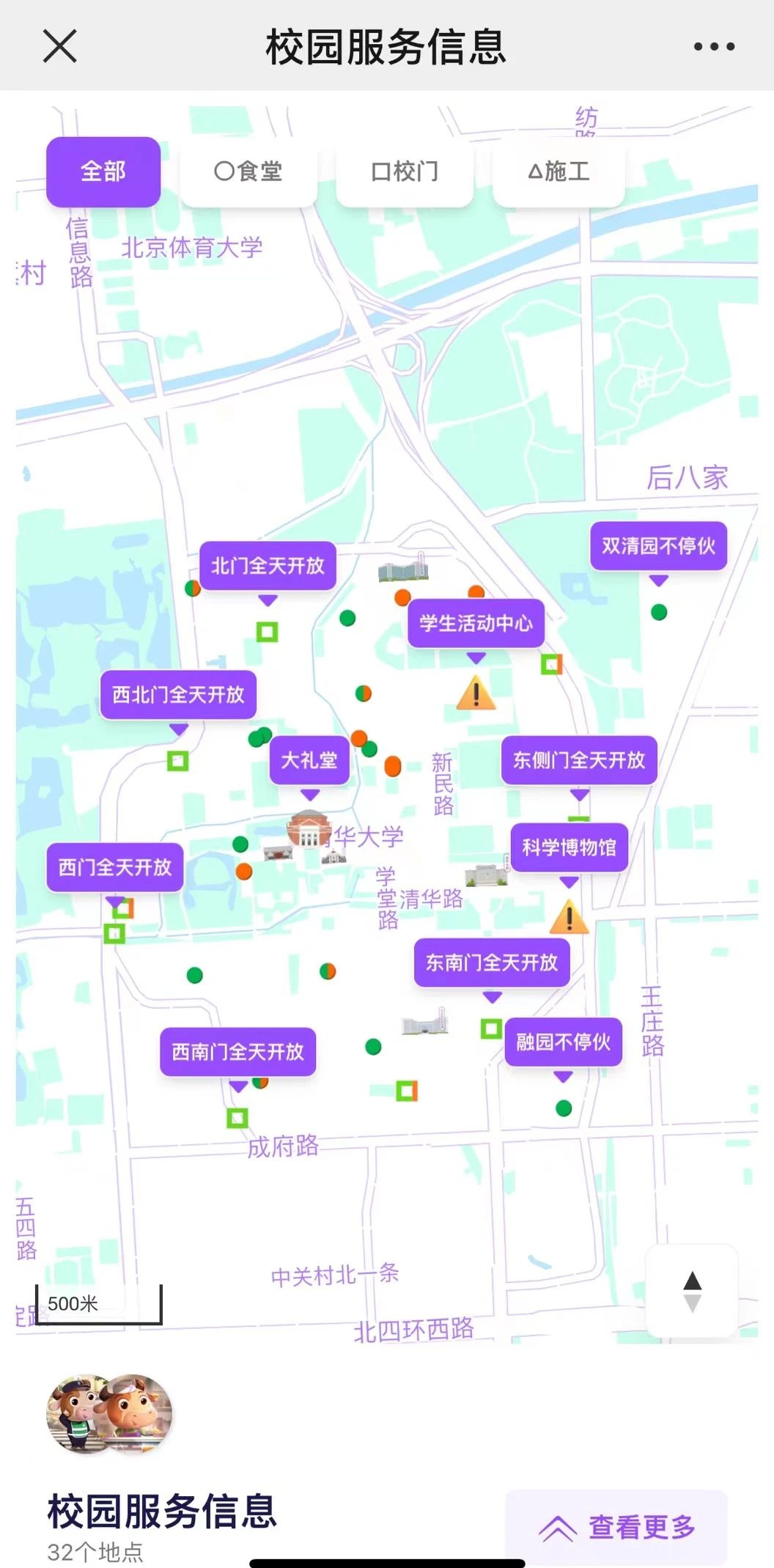Toggle the 施工 filter

[559, 172]
